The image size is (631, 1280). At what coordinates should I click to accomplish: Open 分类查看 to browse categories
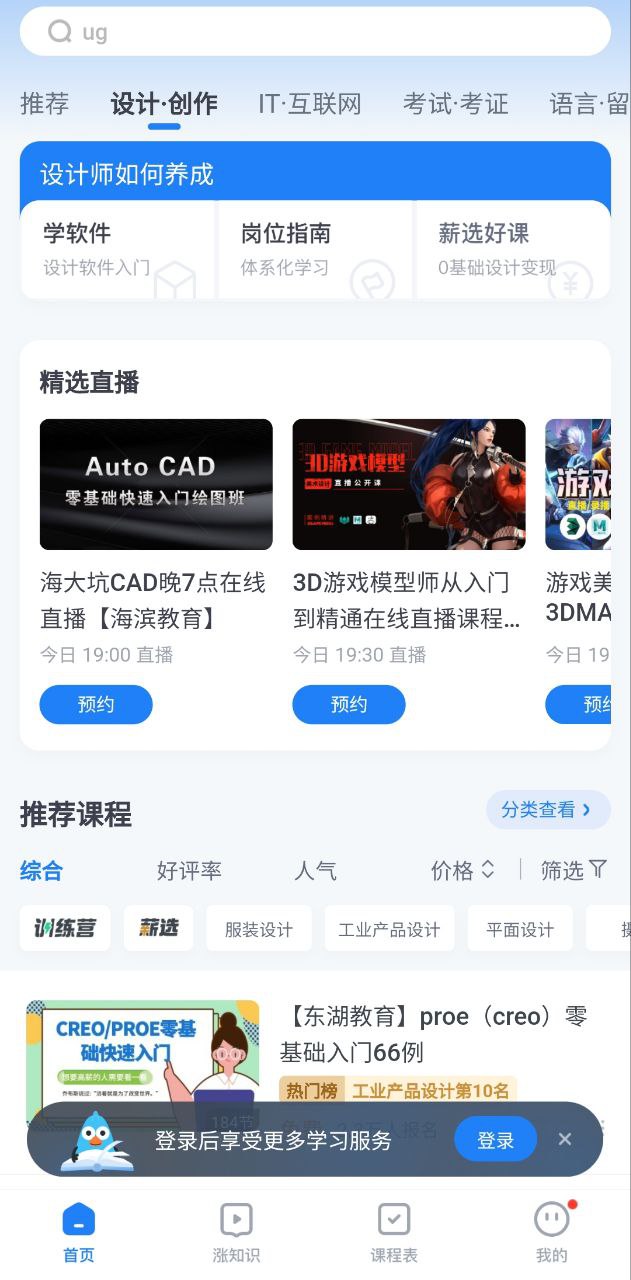[x=547, y=810]
